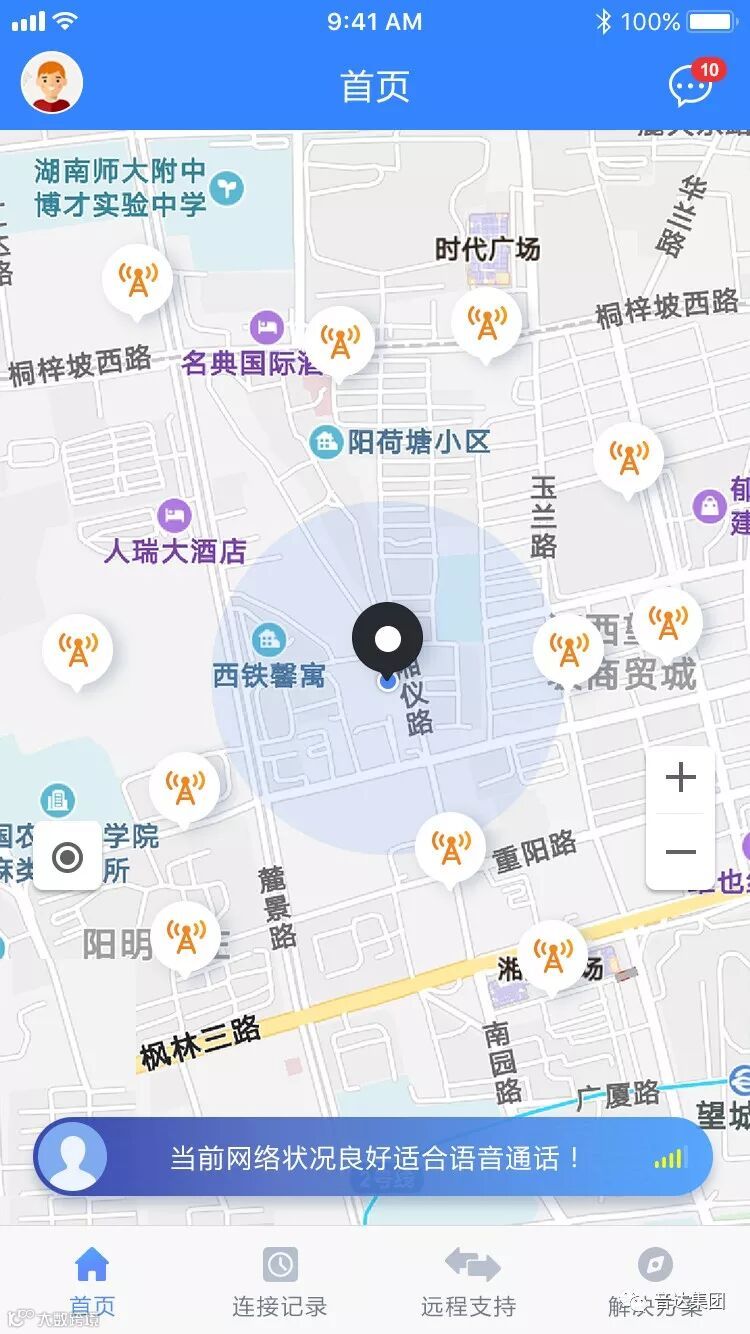750x1334 pixels.
Task: Tap the network status voice call banner
Action: [373, 1158]
